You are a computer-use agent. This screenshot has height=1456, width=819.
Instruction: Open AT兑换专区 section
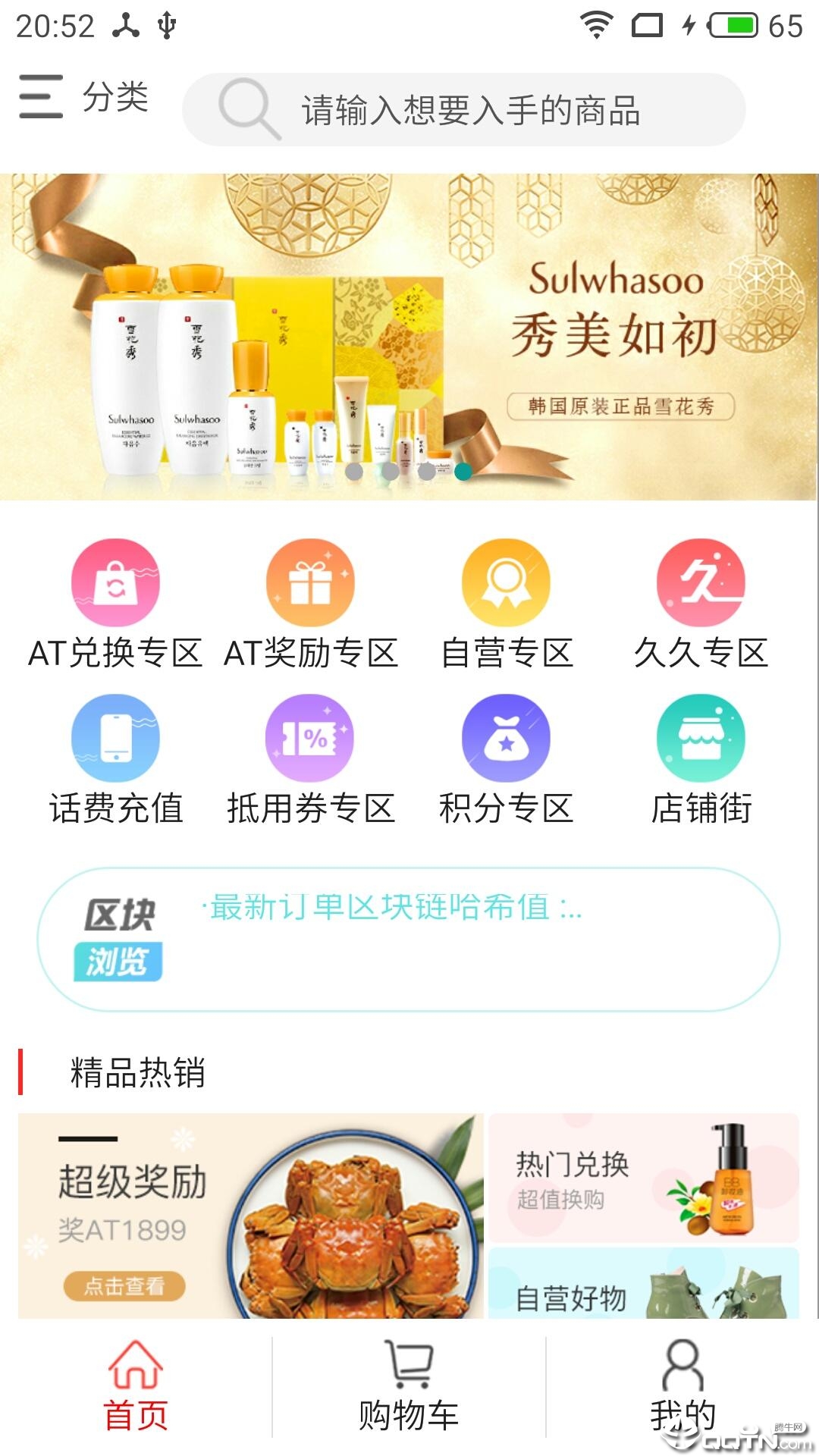point(115,604)
